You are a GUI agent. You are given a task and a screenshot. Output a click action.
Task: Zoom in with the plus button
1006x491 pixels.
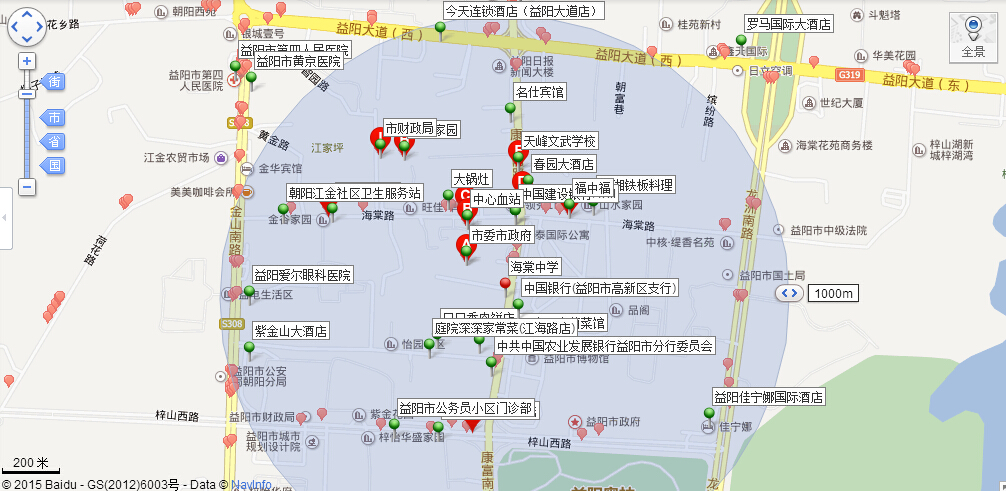coord(27,61)
